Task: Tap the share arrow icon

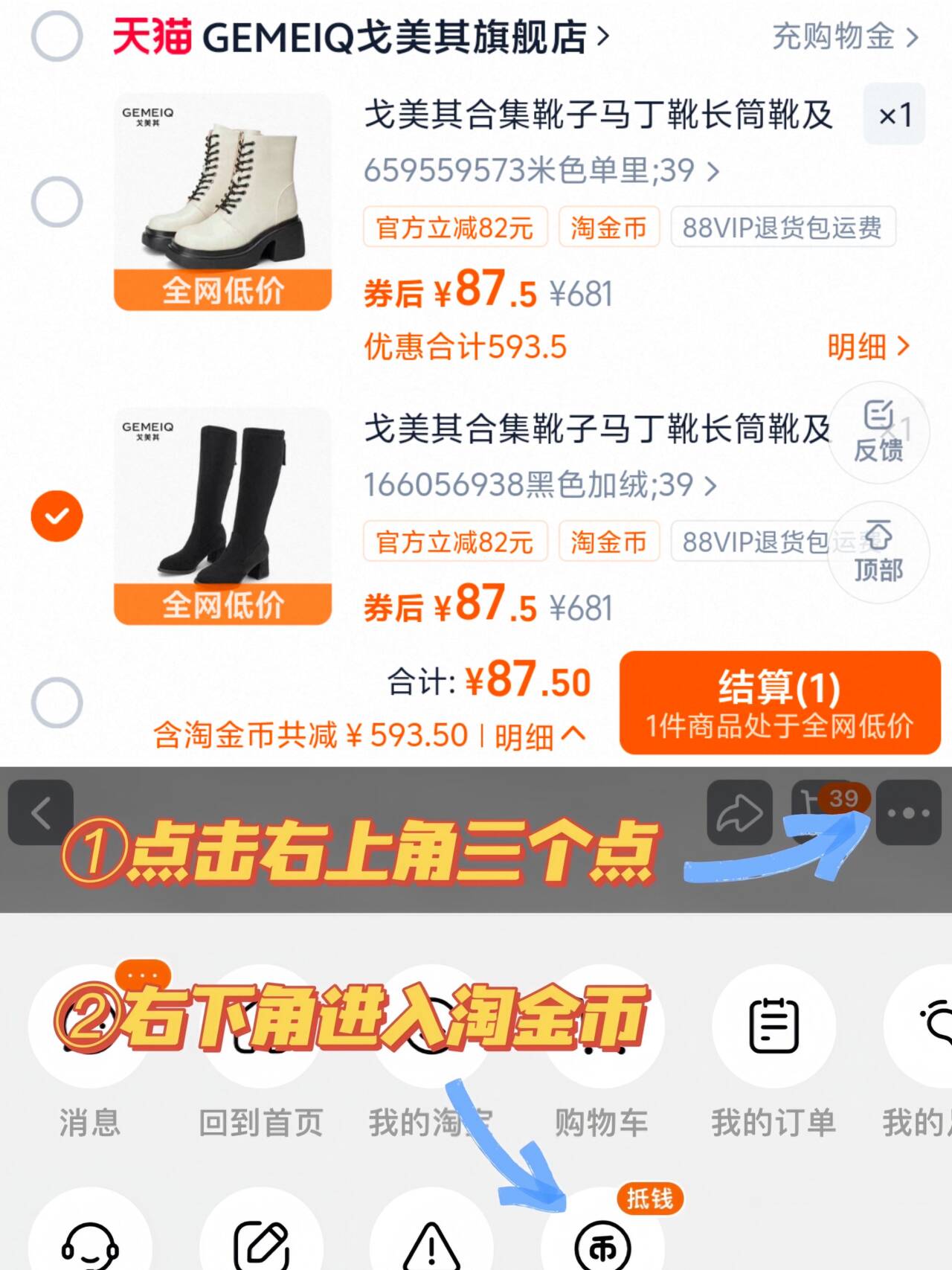Action: 739,812
